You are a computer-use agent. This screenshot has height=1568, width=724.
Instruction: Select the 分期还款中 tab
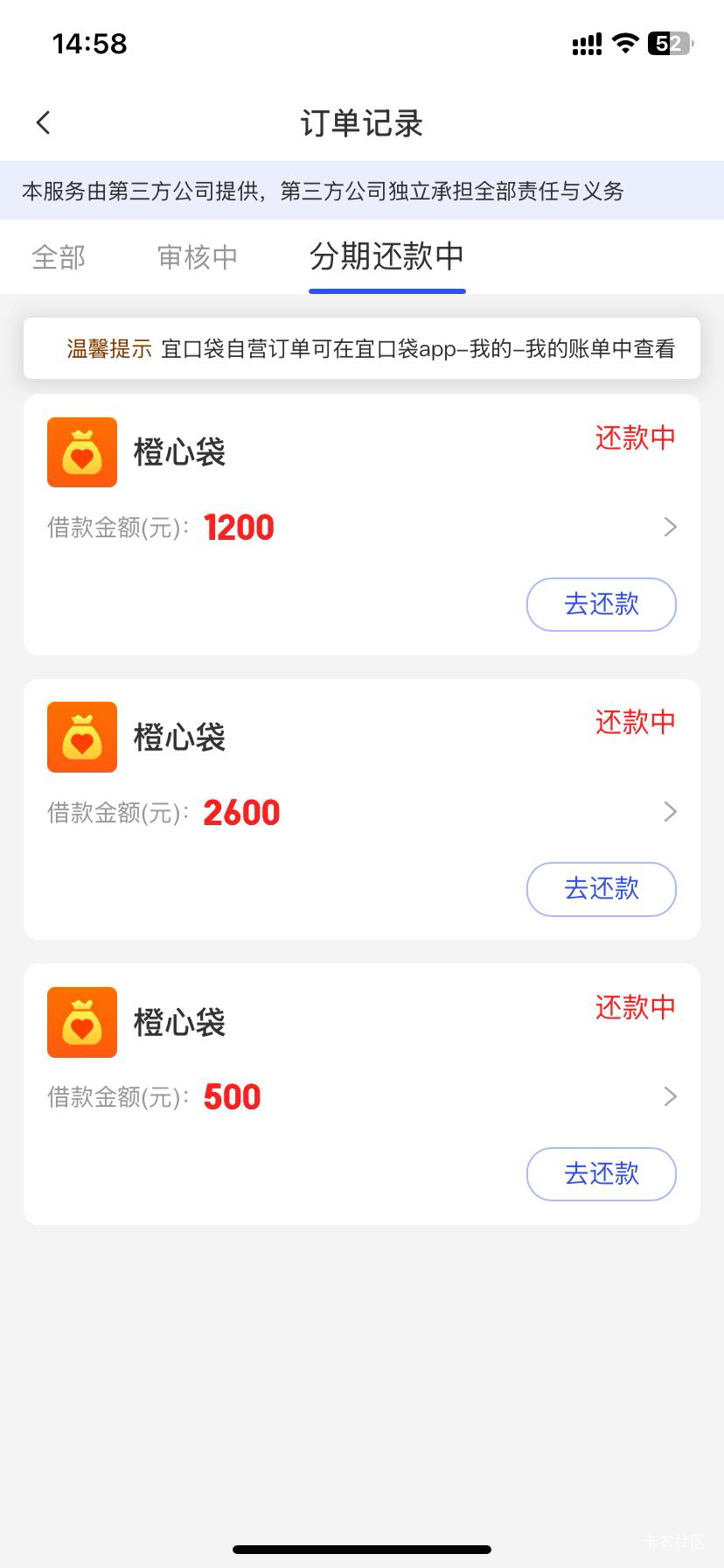coord(386,257)
